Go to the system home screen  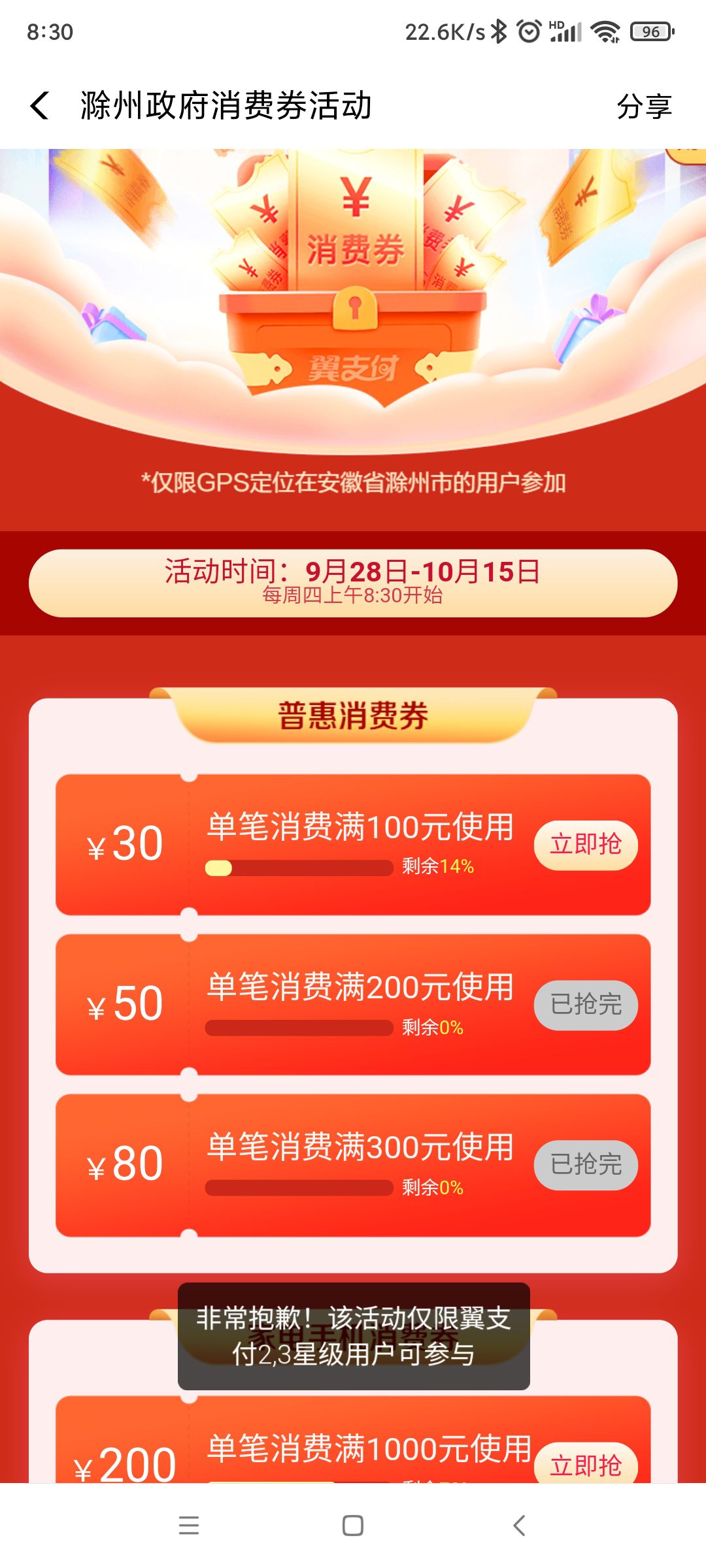click(x=353, y=1526)
